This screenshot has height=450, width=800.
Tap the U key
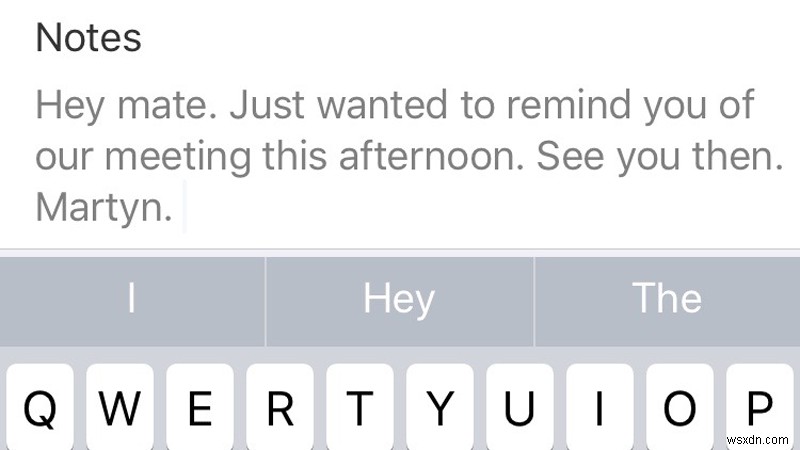(520, 408)
